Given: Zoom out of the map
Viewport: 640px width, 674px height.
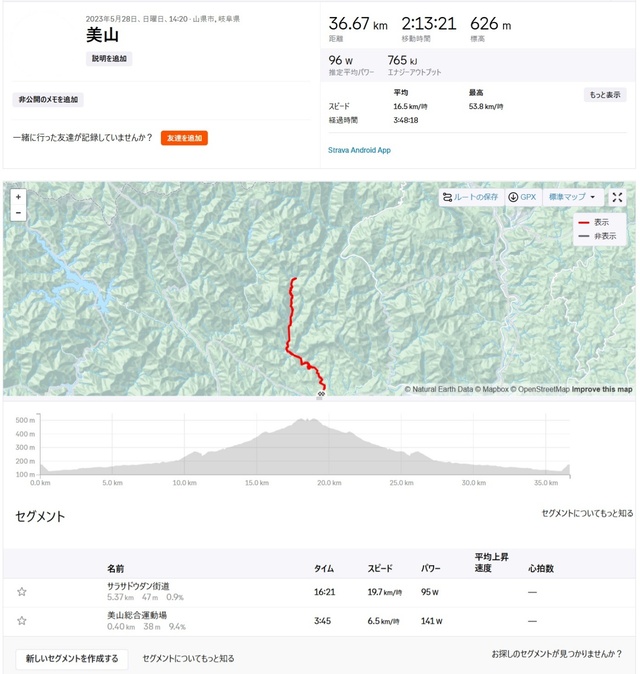Looking at the screenshot, I should click(17, 213).
